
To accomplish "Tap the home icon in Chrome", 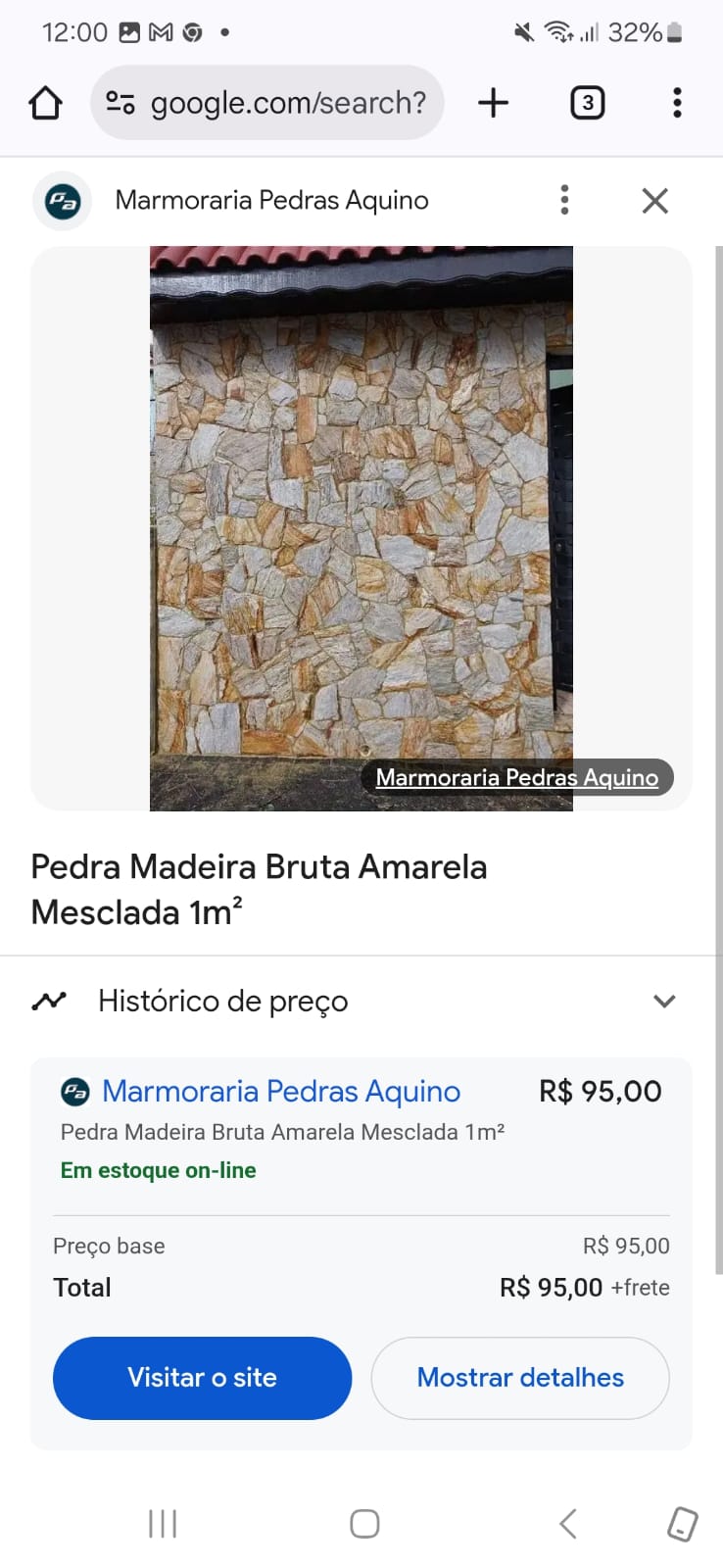I will pos(44,102).
